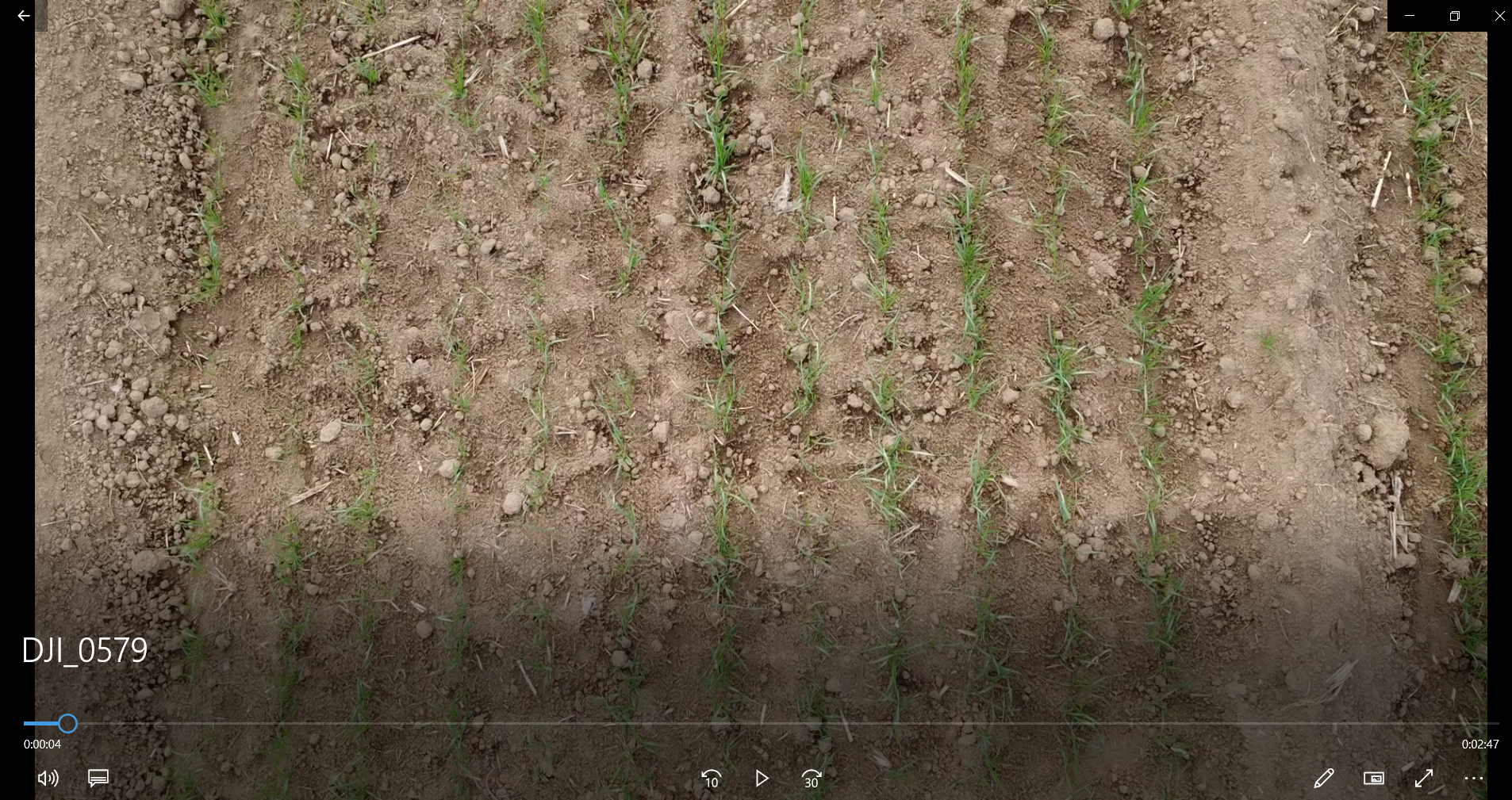The image size is (1512, 800).
Task: Play the DJI_0579 video
Action: (x=762, y=779)
